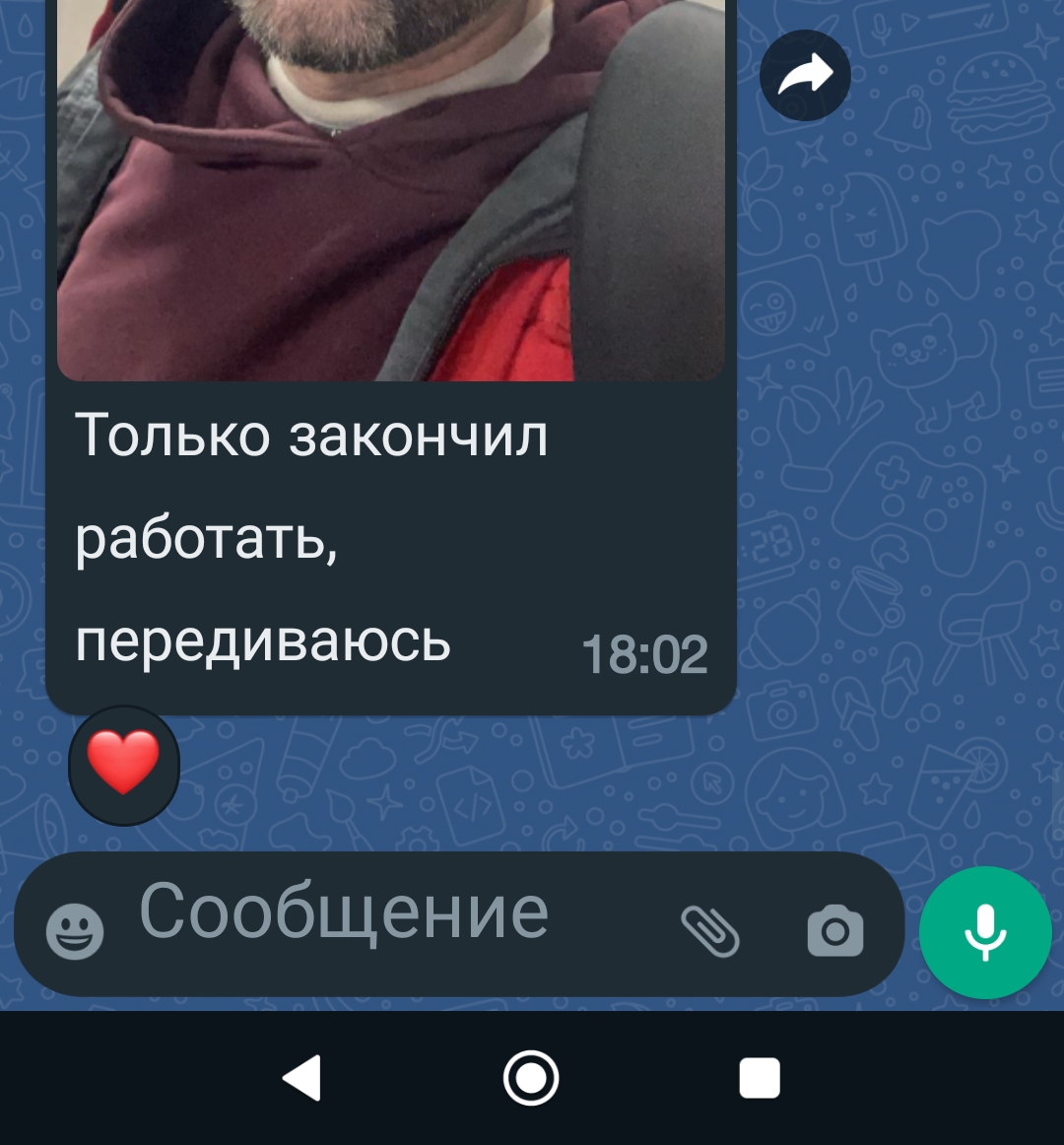Forward the photo message with the arrow
The image size is (1064, 1145).
point(805,76)
